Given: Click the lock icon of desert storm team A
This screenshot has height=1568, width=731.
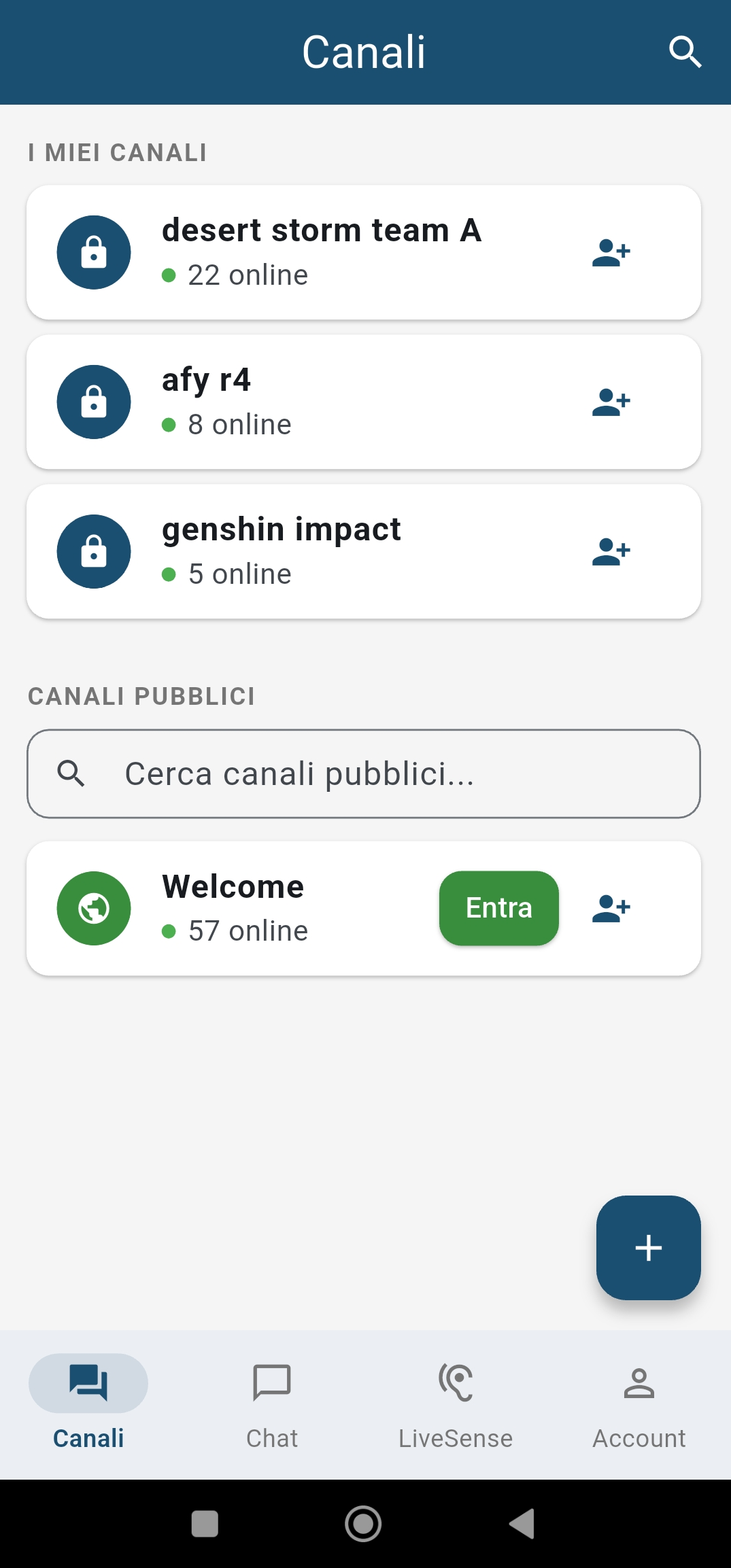Looking at the screenshot, I should 93,252.
